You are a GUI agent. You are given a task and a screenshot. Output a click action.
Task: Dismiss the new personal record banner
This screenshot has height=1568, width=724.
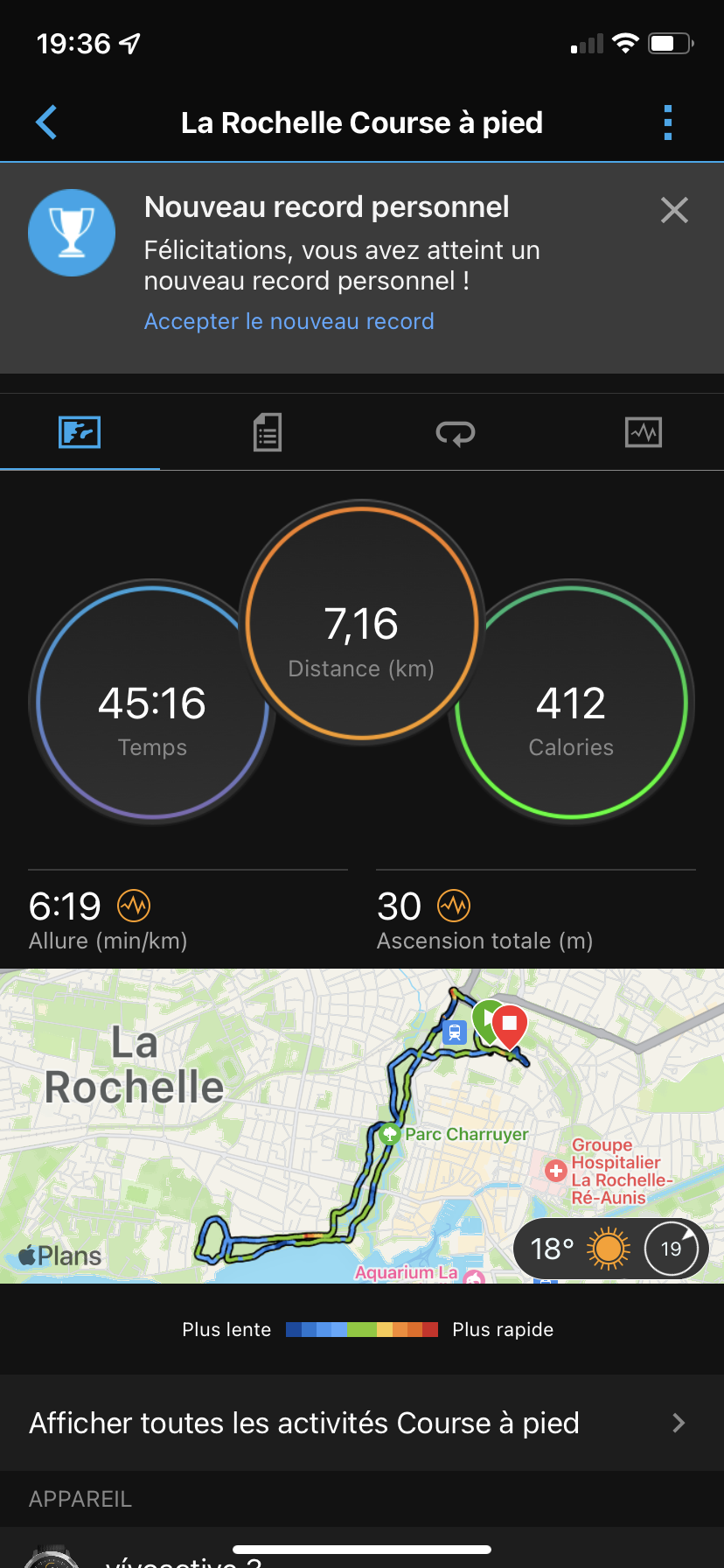[x=674, y=210]
